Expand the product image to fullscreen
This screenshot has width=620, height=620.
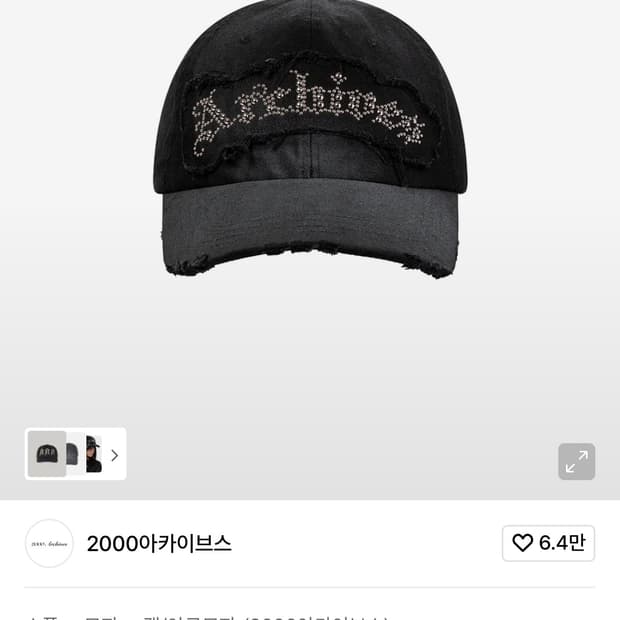[x=576, y=461]
